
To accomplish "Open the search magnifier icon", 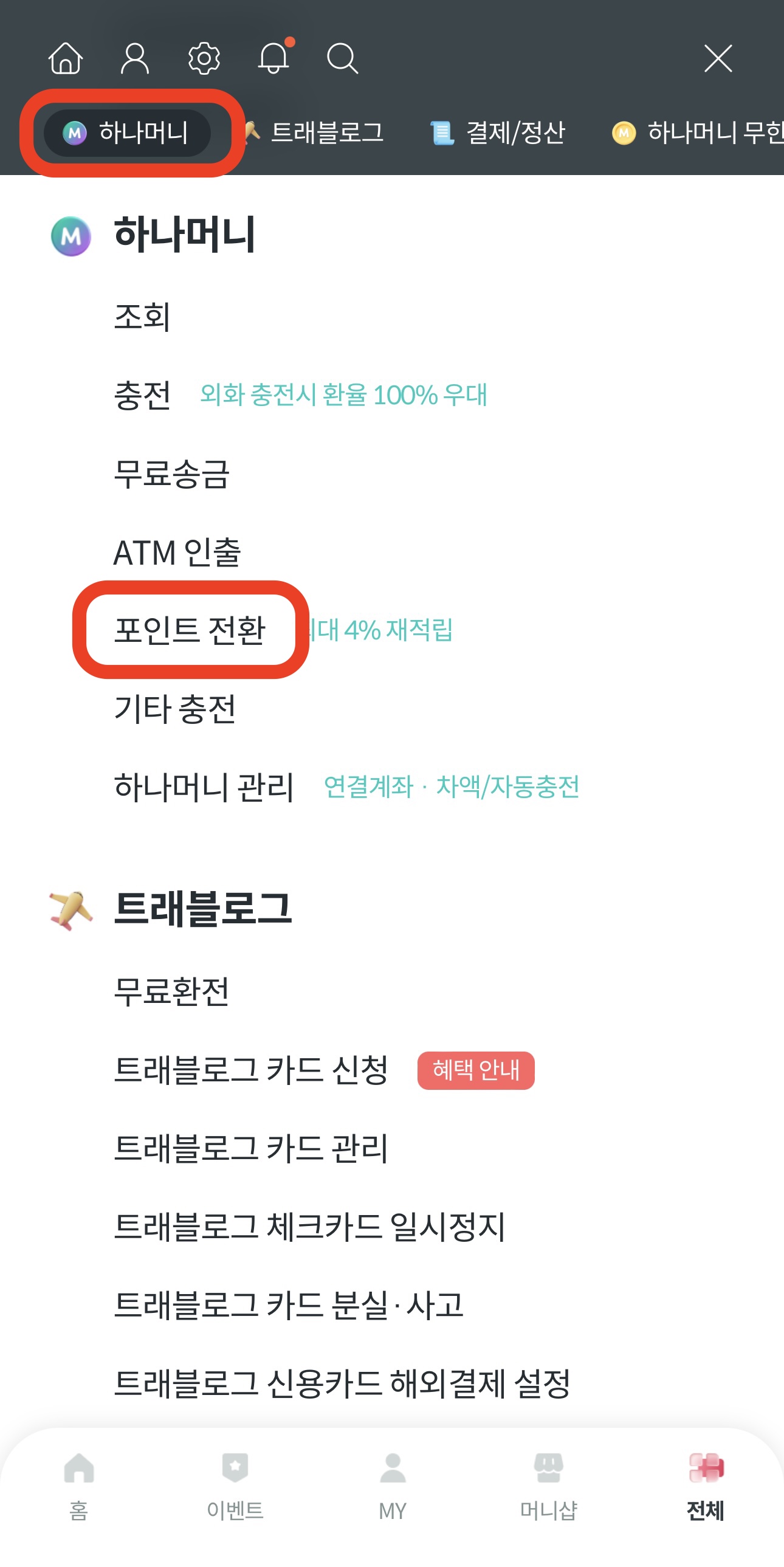I will (342, 58).
